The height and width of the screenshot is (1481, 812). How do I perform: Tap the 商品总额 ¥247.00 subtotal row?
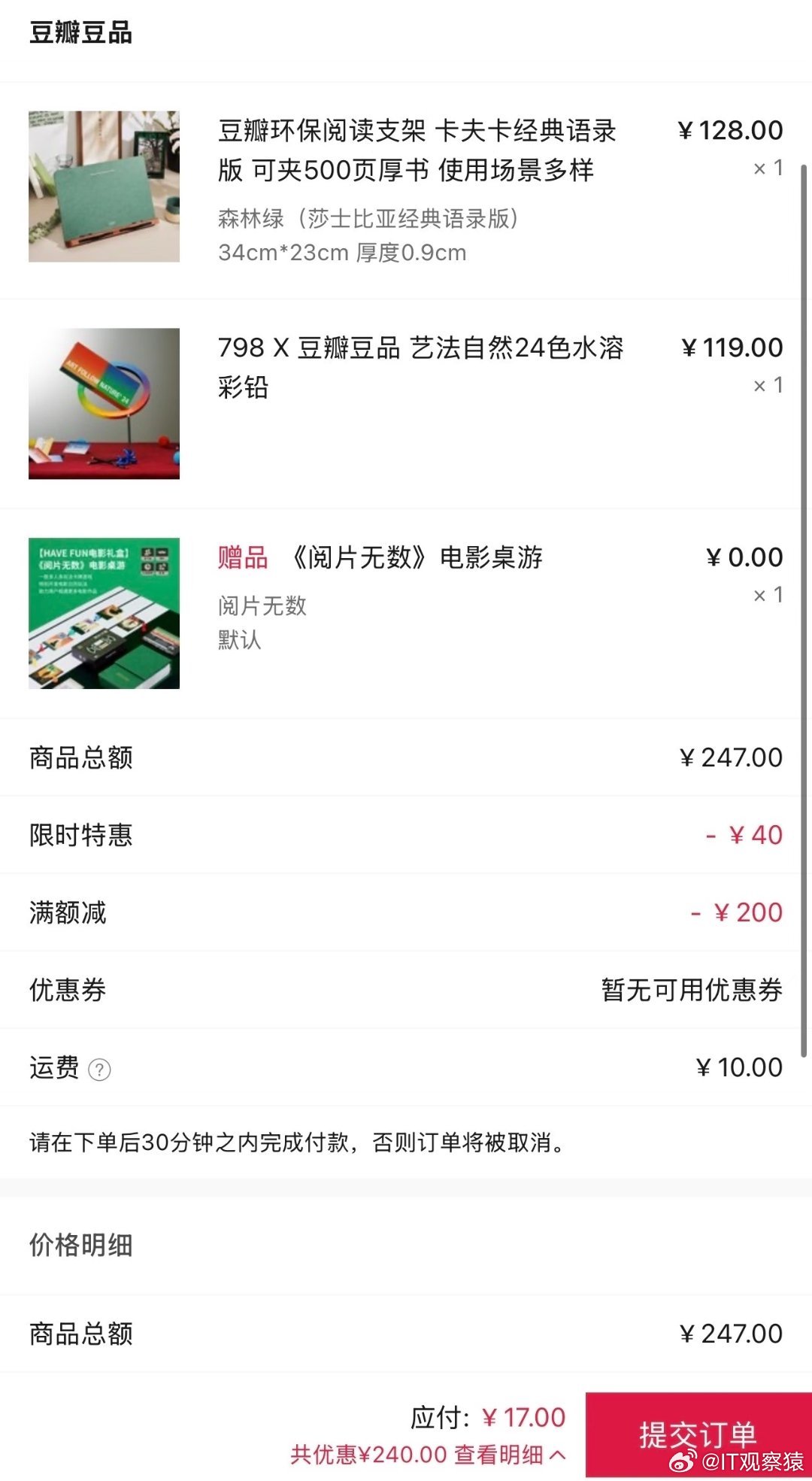406,758
